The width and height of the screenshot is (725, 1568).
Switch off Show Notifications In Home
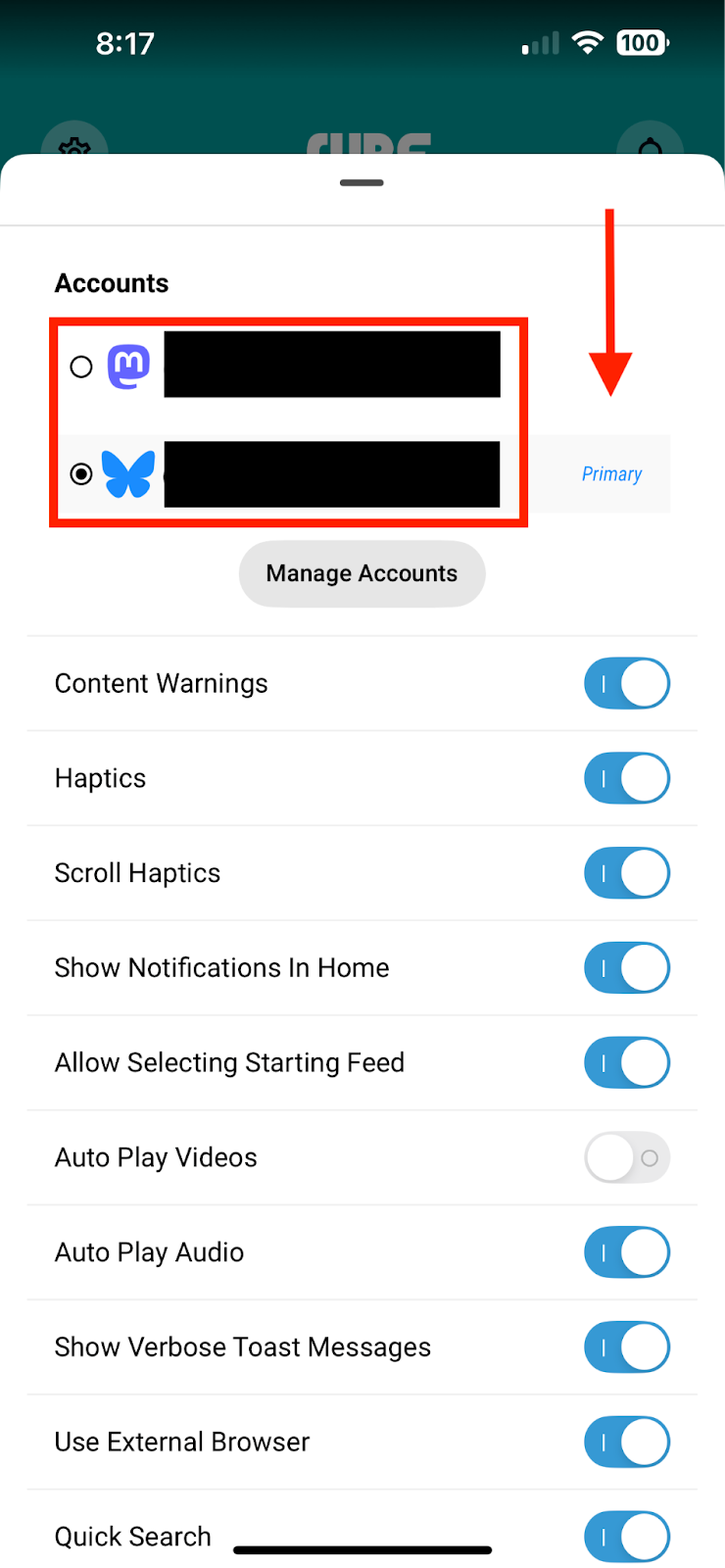coord(627,967)
